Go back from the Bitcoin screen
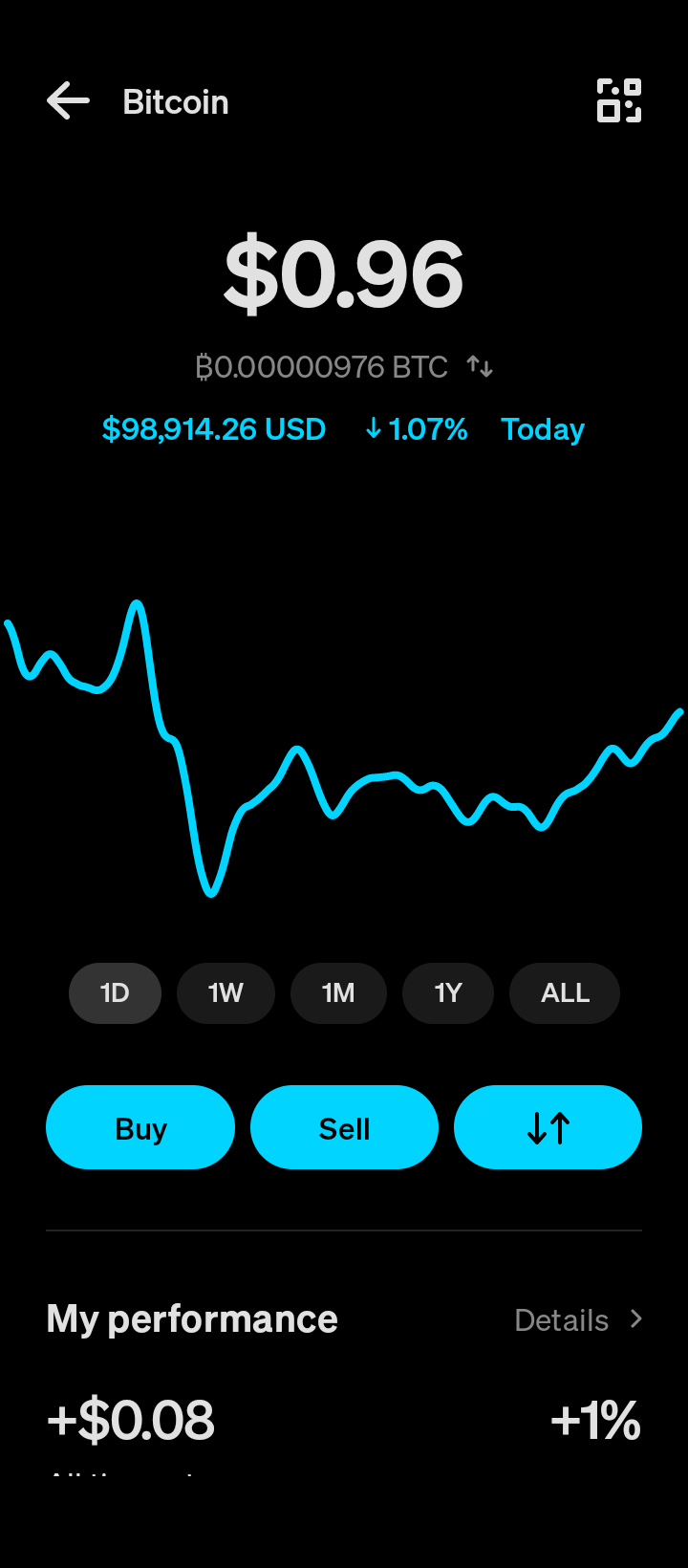The height and width of the screenshot is (1568, 688). (x=68, y=101)
